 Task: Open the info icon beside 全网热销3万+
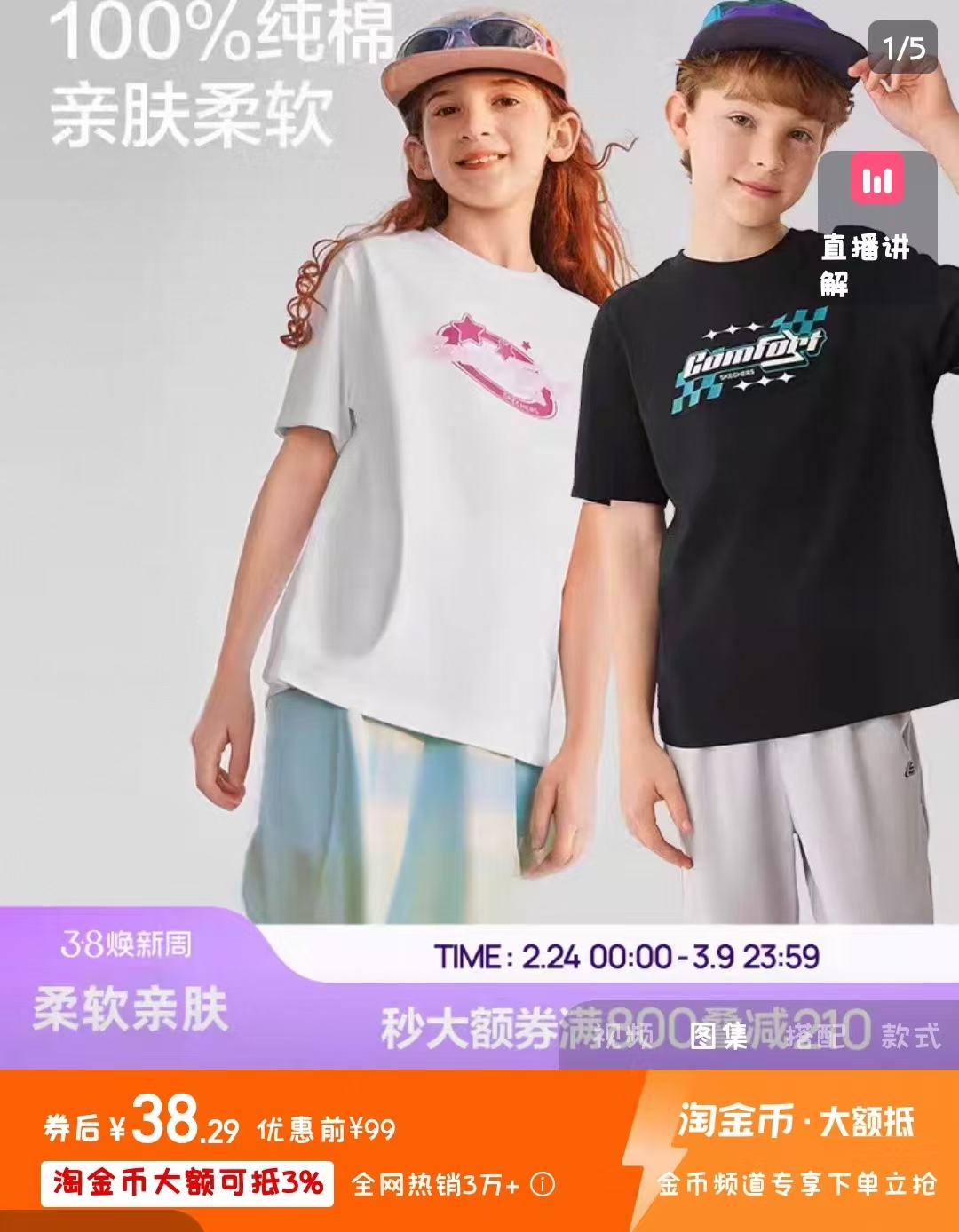[x=543, y=1183]
